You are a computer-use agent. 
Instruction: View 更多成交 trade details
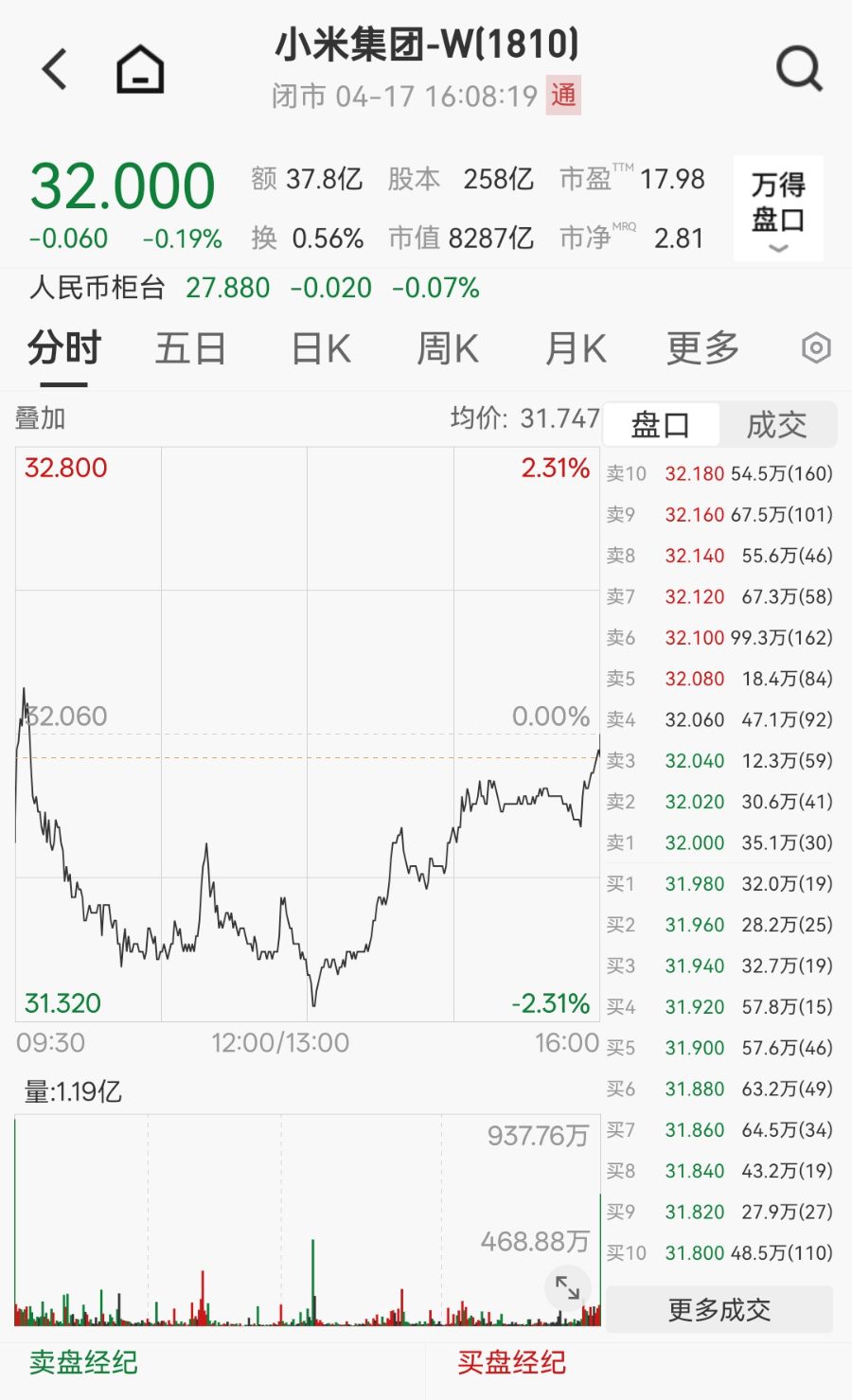tap(719, 1310)
